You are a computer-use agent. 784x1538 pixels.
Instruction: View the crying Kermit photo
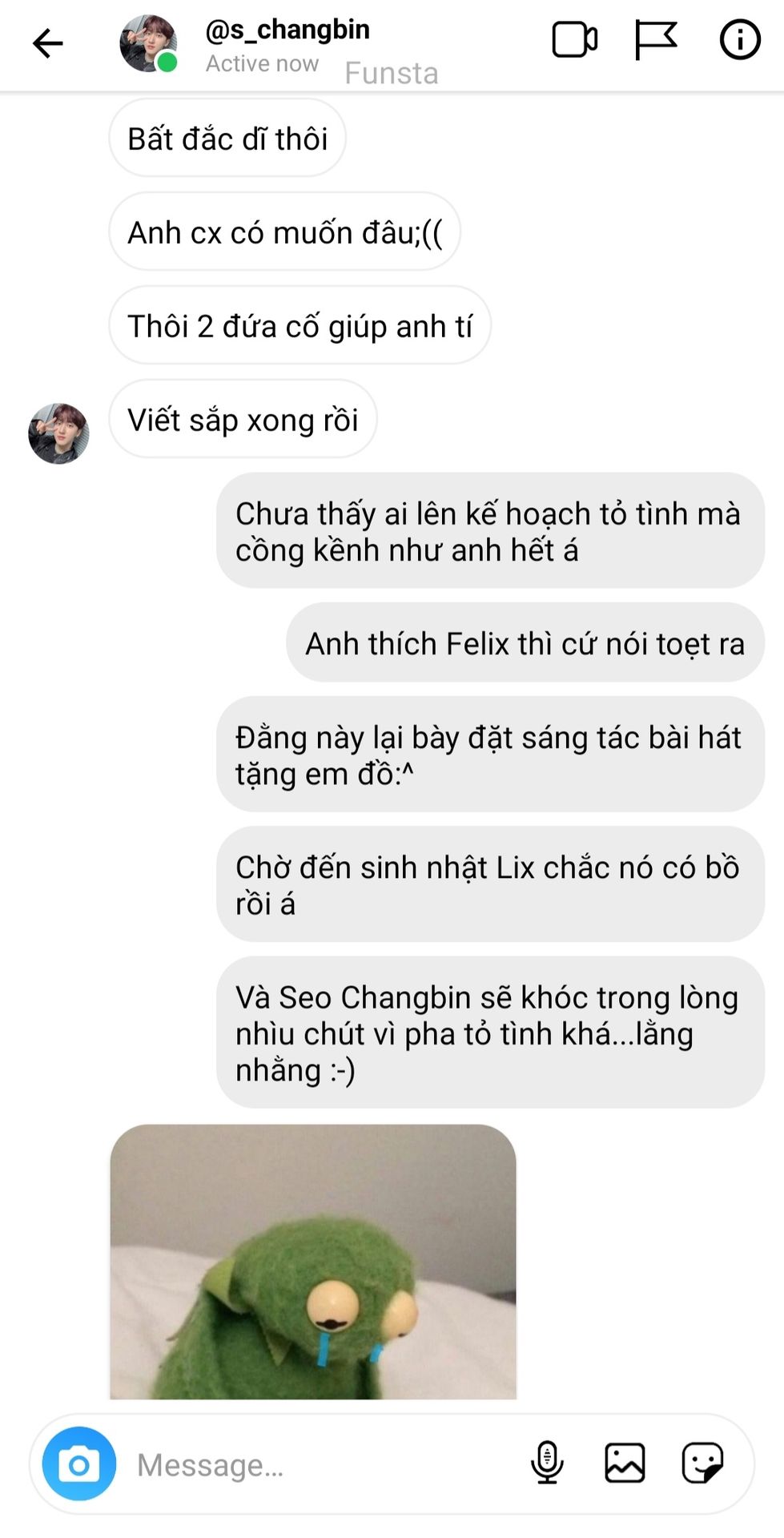tap(313, 1262)
